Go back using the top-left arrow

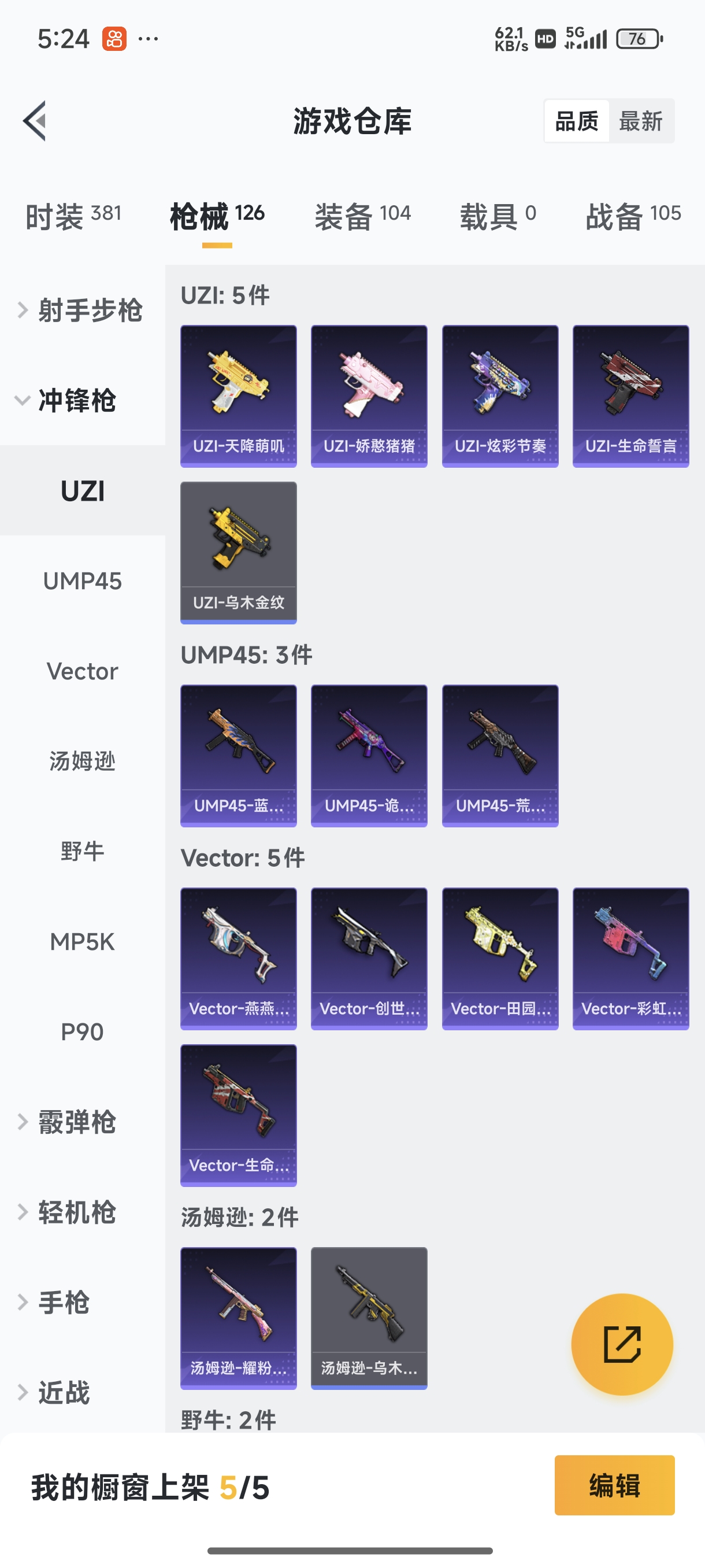(35, 120)
